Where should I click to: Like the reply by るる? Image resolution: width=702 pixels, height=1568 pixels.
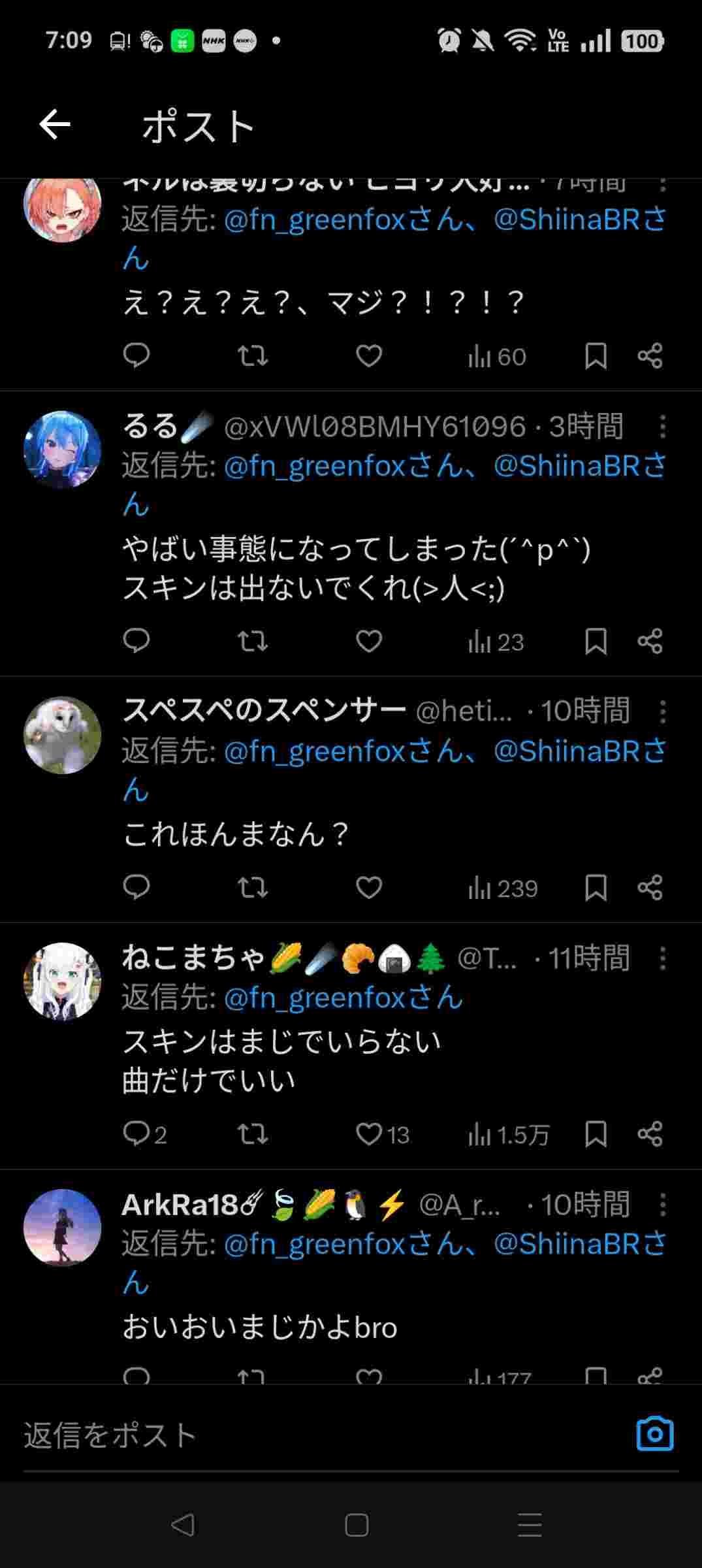pyautogui.click(x=369, y=642)
